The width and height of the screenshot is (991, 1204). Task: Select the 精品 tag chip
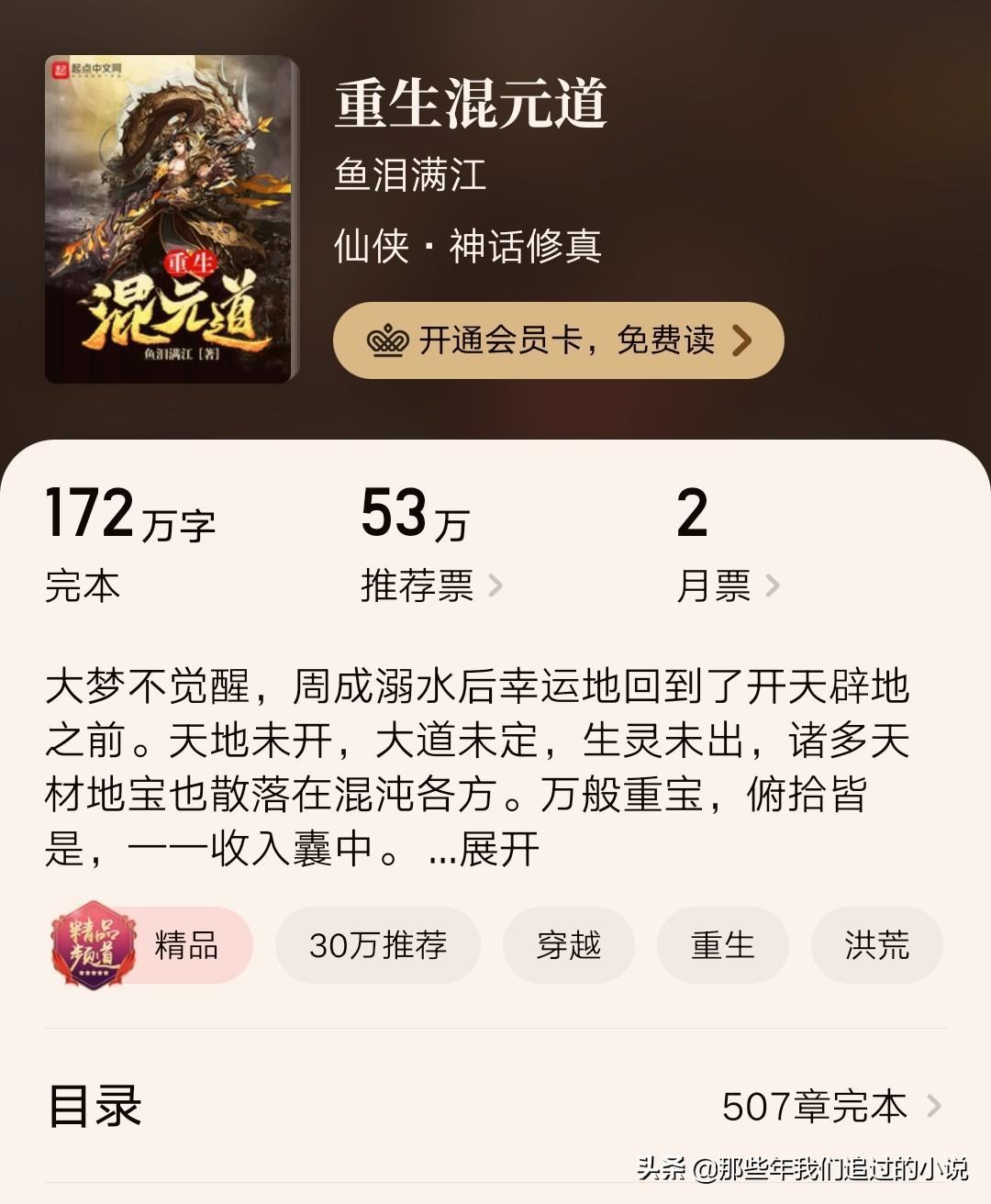click(150, 945)
